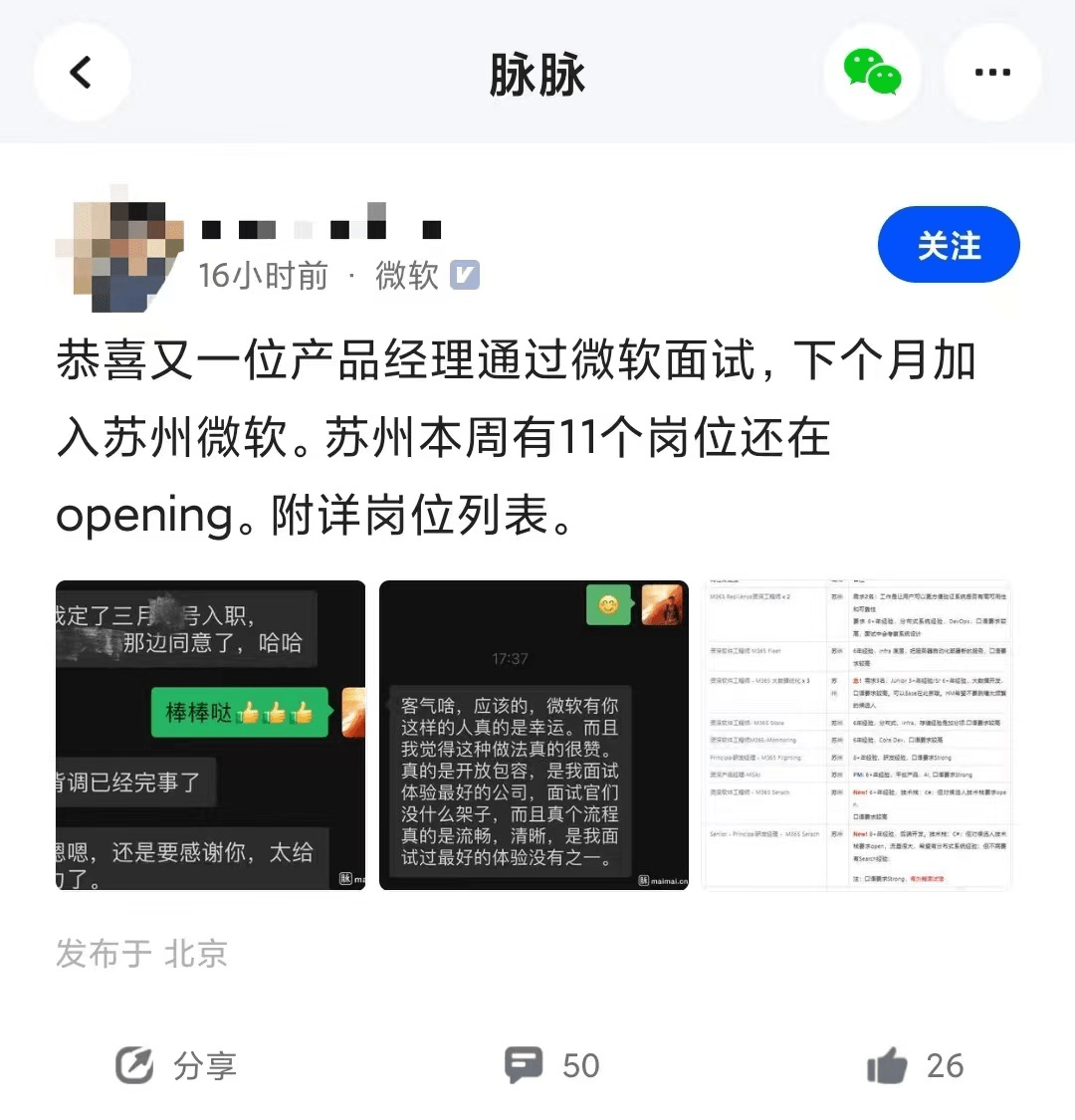Screen dimensions: 1075x1120
Task: Open the three-dot overflow menu
Action: pyautogui.click(x=991, y=73)
